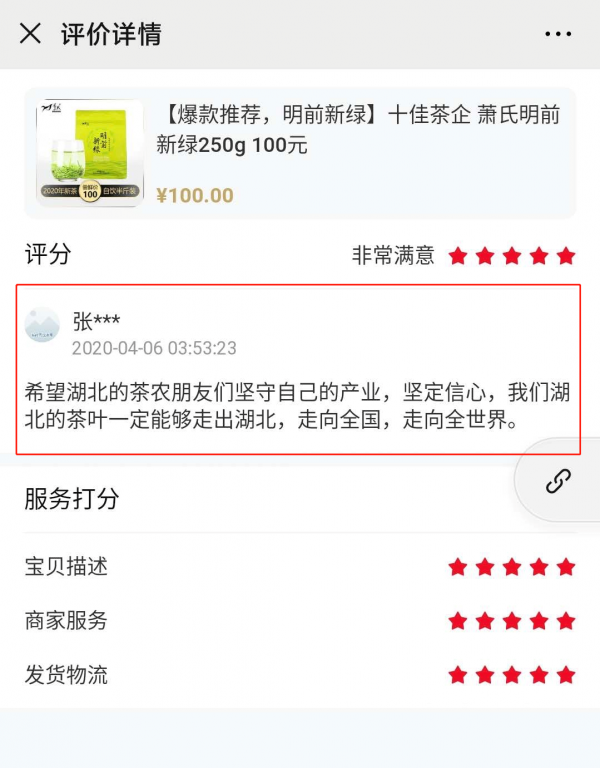Open the three-dot overflow menu
This screenshot has width=600, height=768.
click(x=558, y=34)
